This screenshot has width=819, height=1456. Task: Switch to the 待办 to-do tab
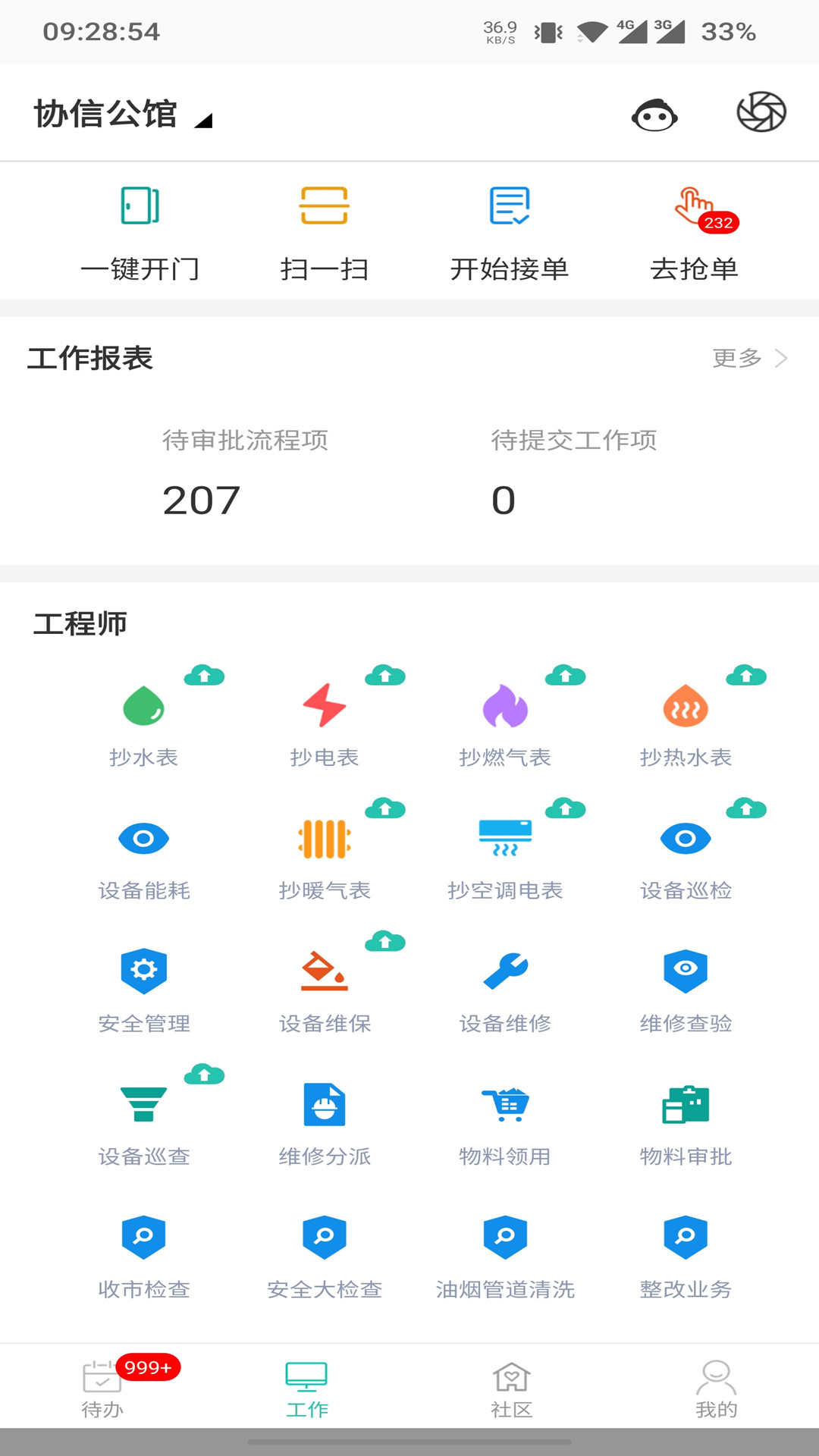(x=102, y=1389)
